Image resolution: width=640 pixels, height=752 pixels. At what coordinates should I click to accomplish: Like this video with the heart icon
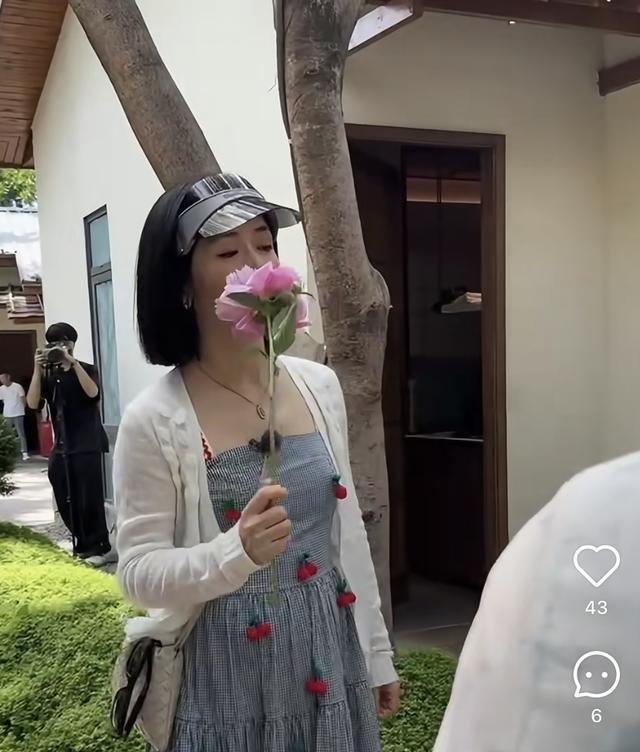coord(596,566)
